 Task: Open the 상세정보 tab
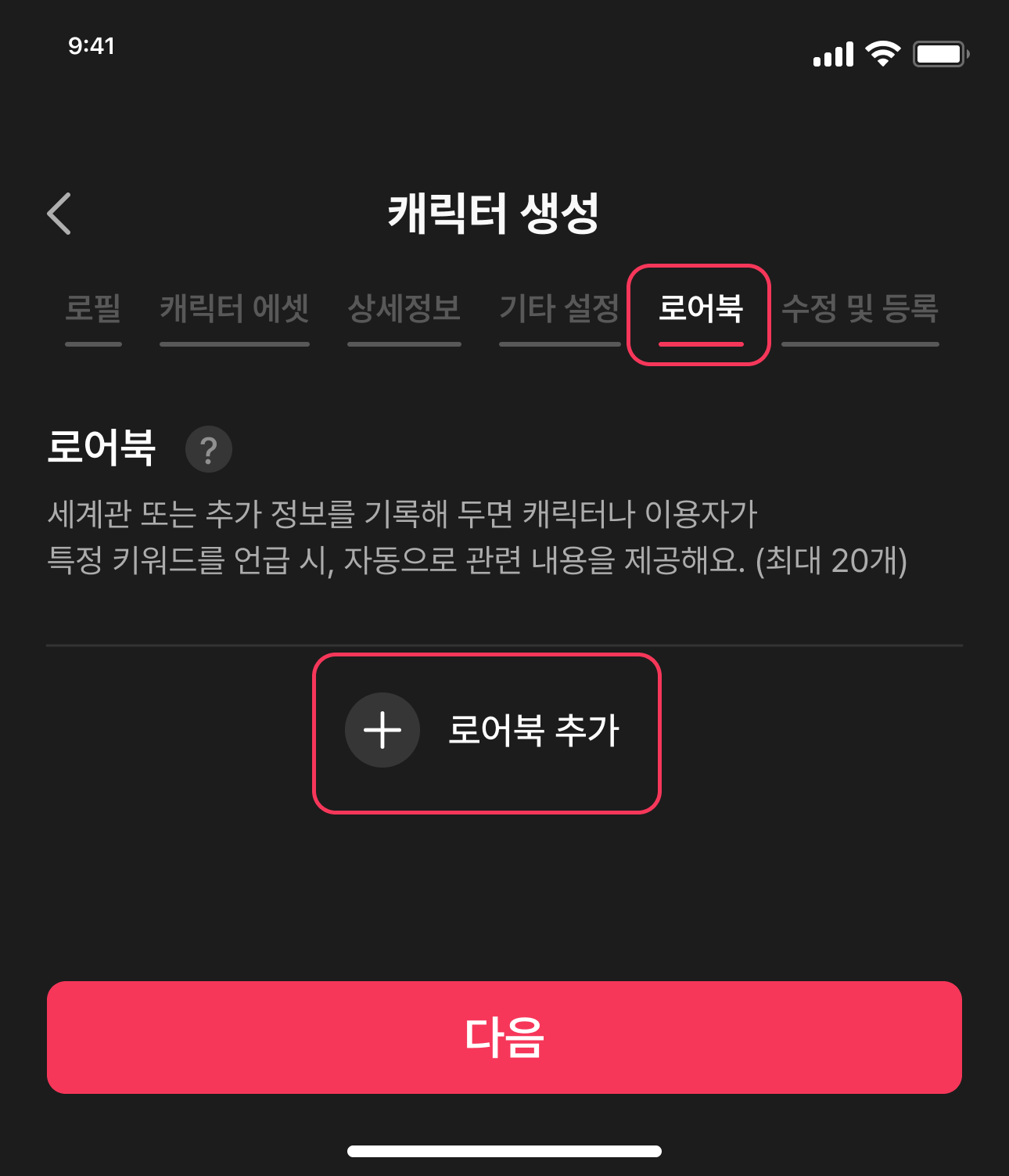tap(404, 309)
